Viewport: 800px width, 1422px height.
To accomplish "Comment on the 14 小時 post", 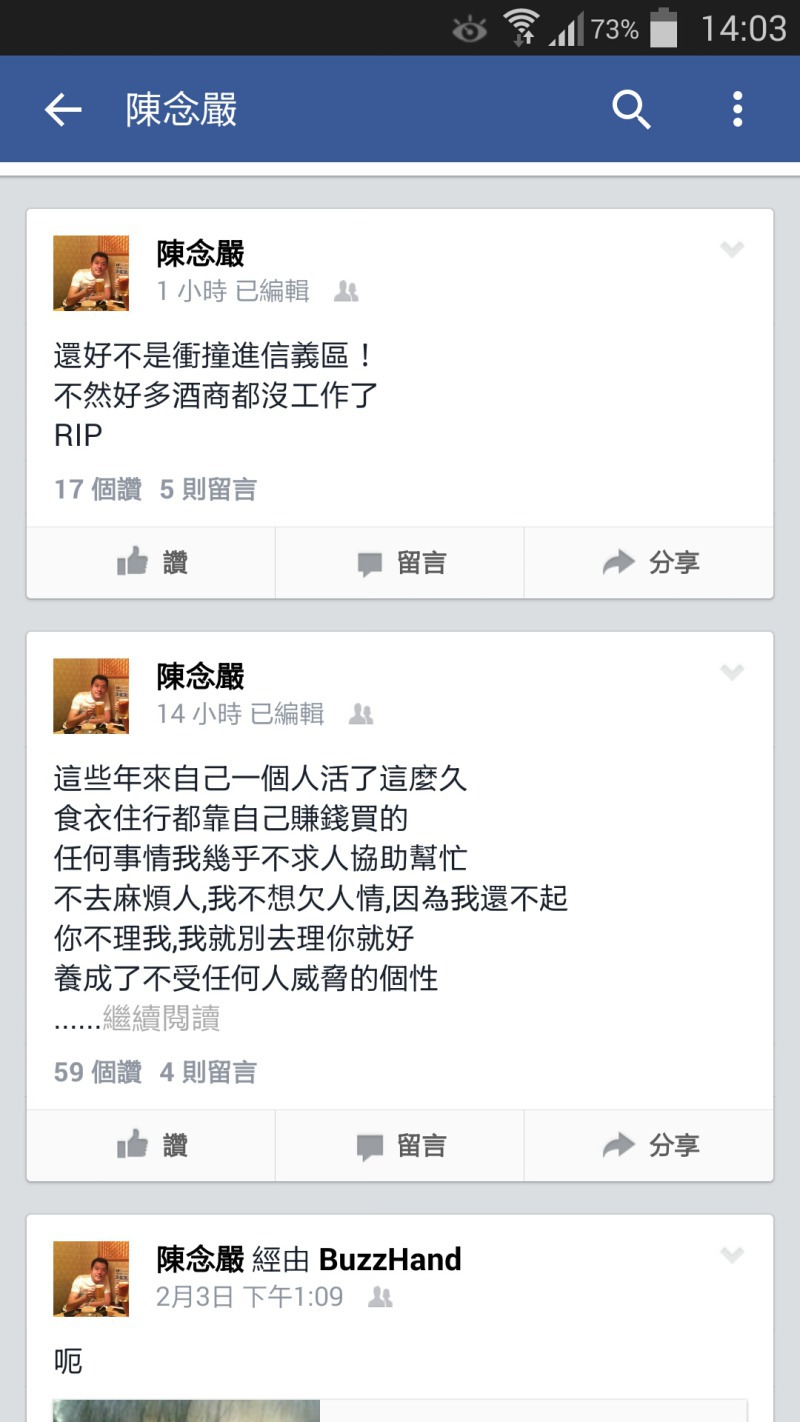I will pyautogui.click(x=400, y=1145).
